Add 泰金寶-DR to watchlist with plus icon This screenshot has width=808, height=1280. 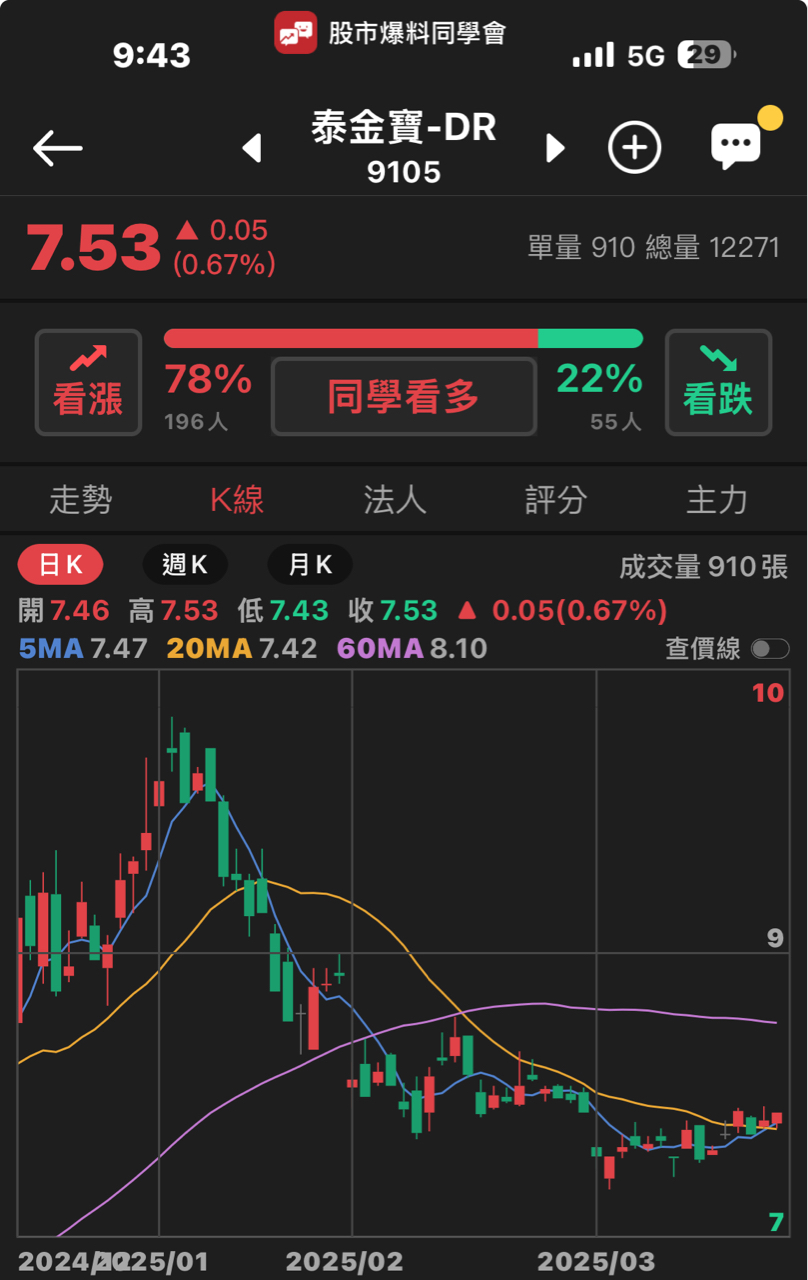635,148
